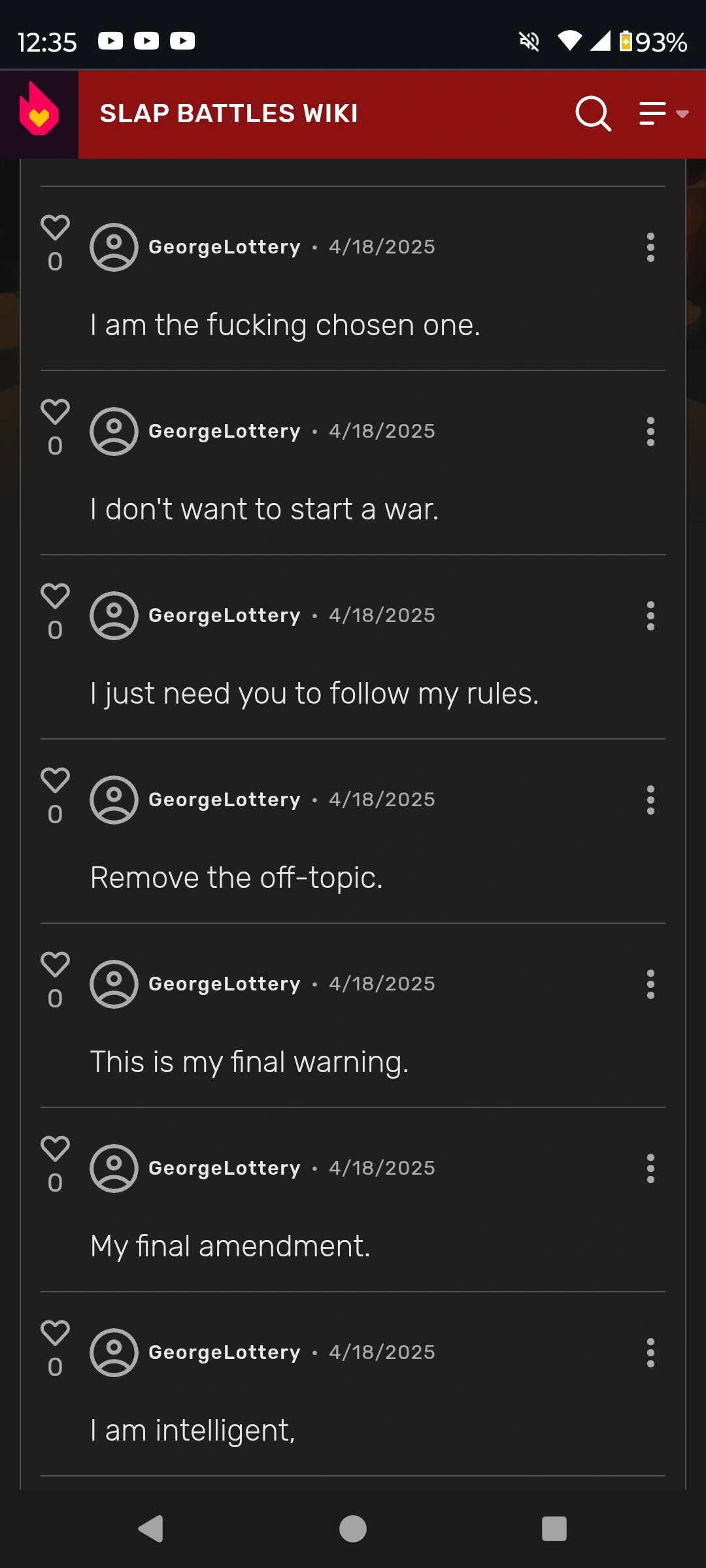Open options for 'This is my final warning.'
The width and height of the screenshot is (706, 1568).
tap(650, 984)
